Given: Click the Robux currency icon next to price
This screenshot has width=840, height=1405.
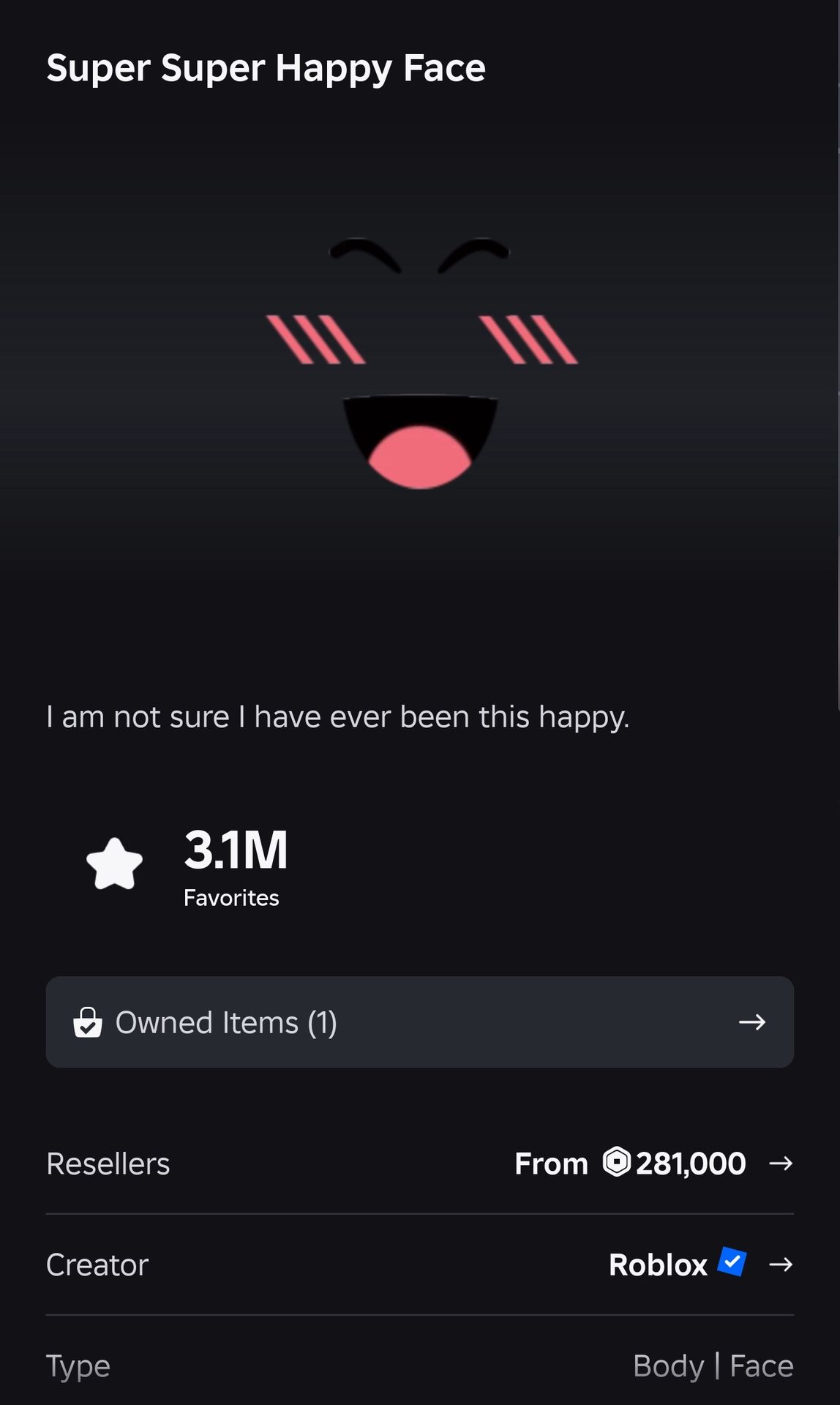Looking at the screenshot, I should 615,1164.
